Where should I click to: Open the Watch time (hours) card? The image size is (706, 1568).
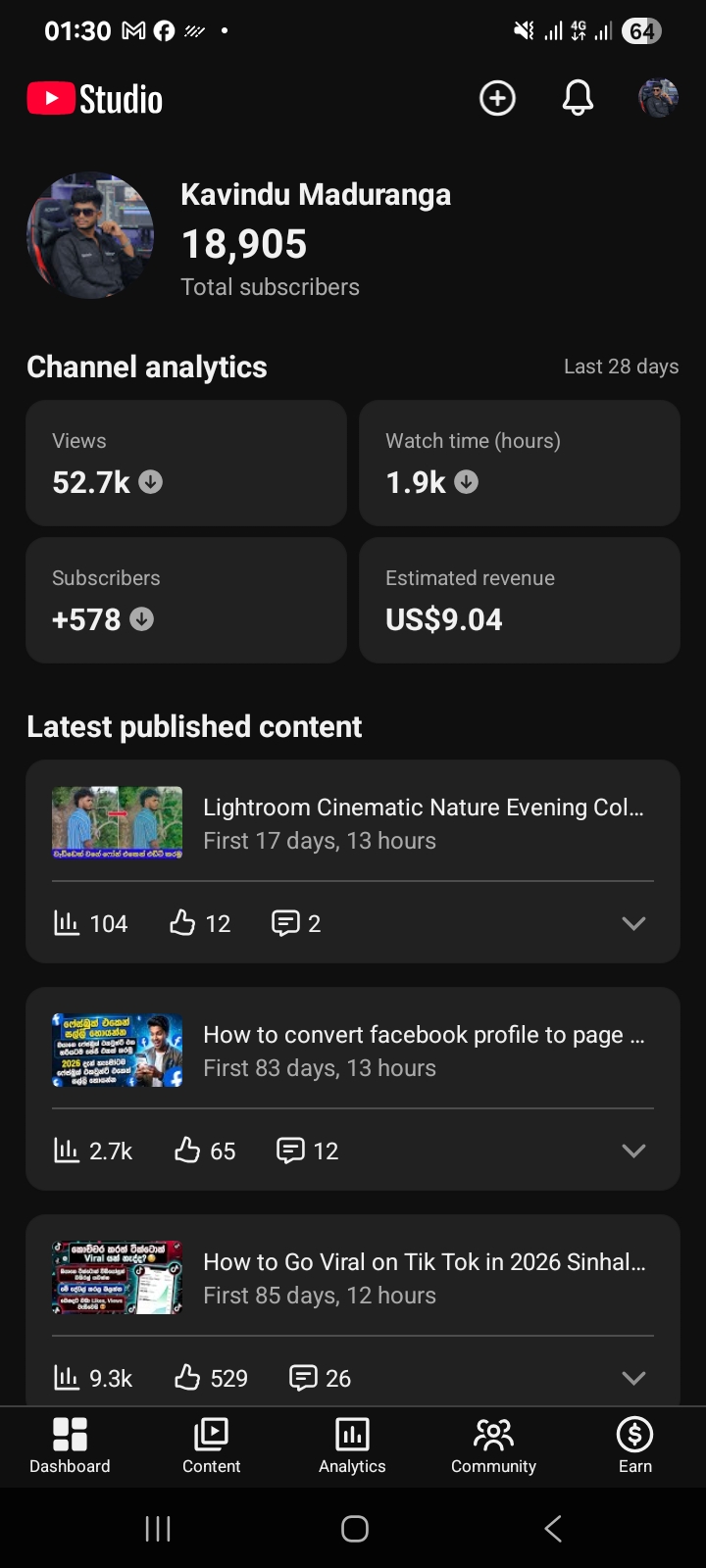tap(520, 463)
